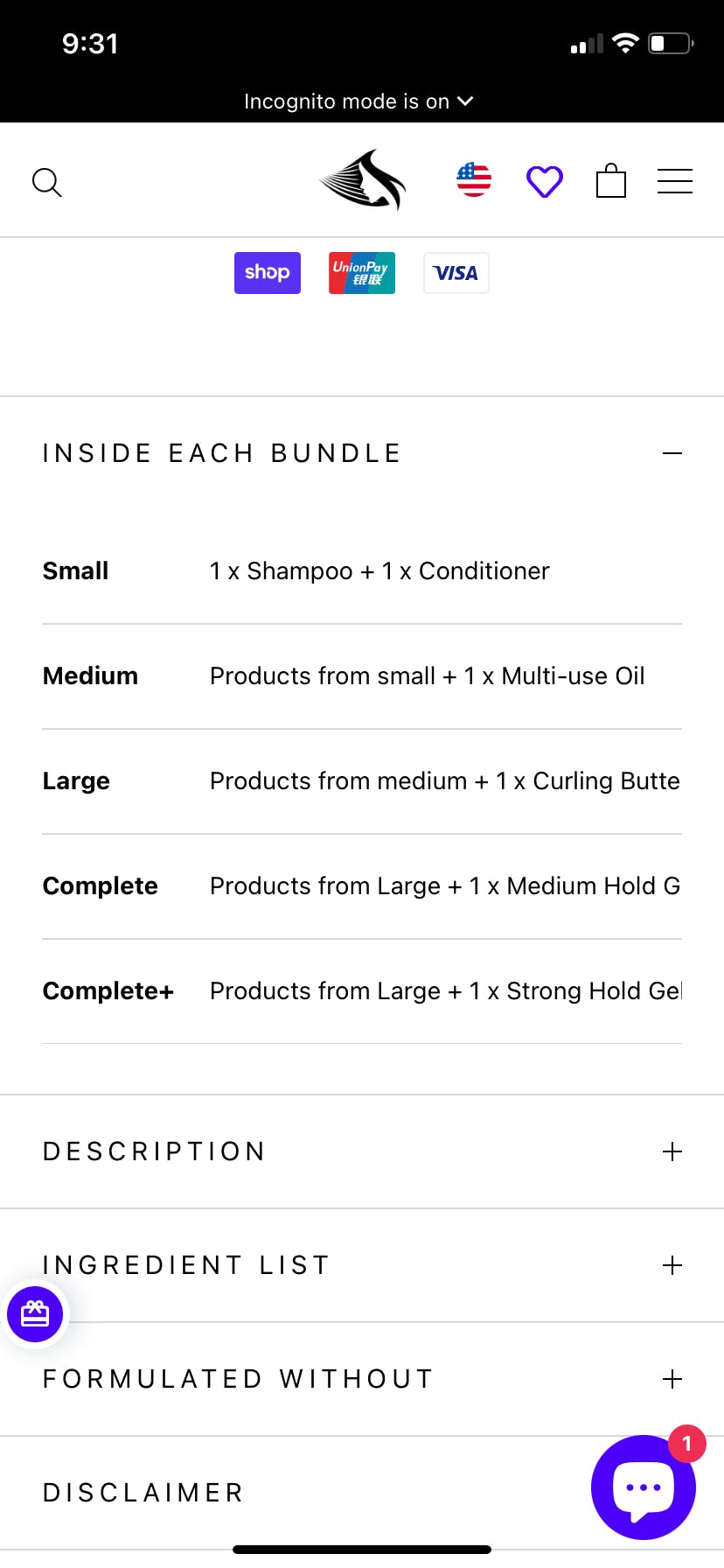Viewport: 724px width, 1568px height.
Task: Collapse the Inside Each Bundle section
Action: [x=672, y=453]
